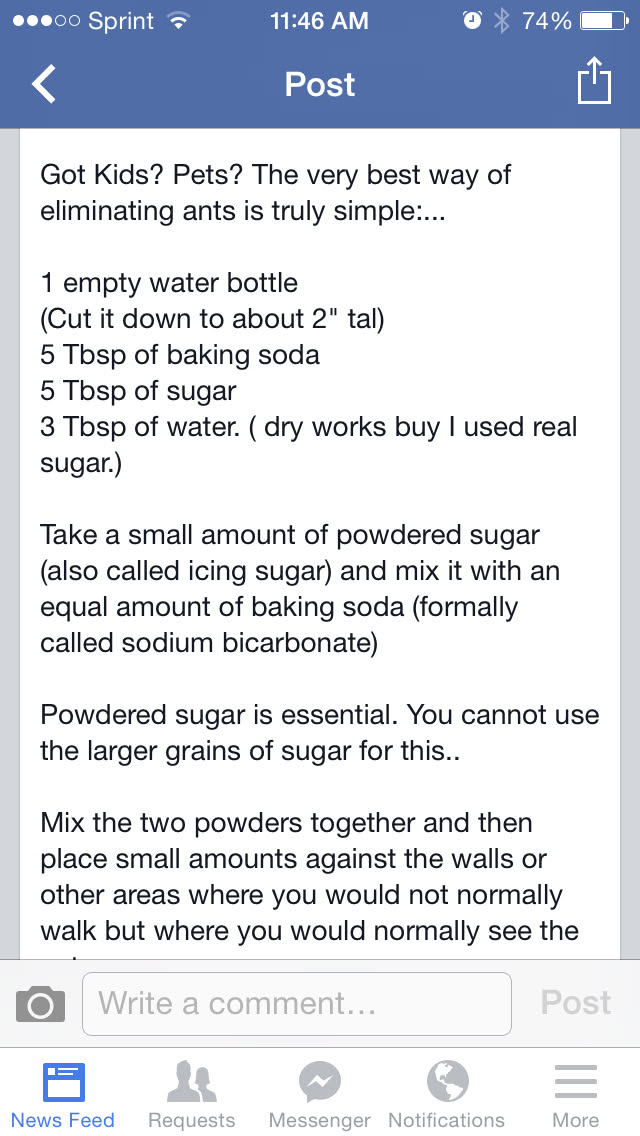View the Notifications tab
640x1136 pixels.
(x=446, y=1094)
